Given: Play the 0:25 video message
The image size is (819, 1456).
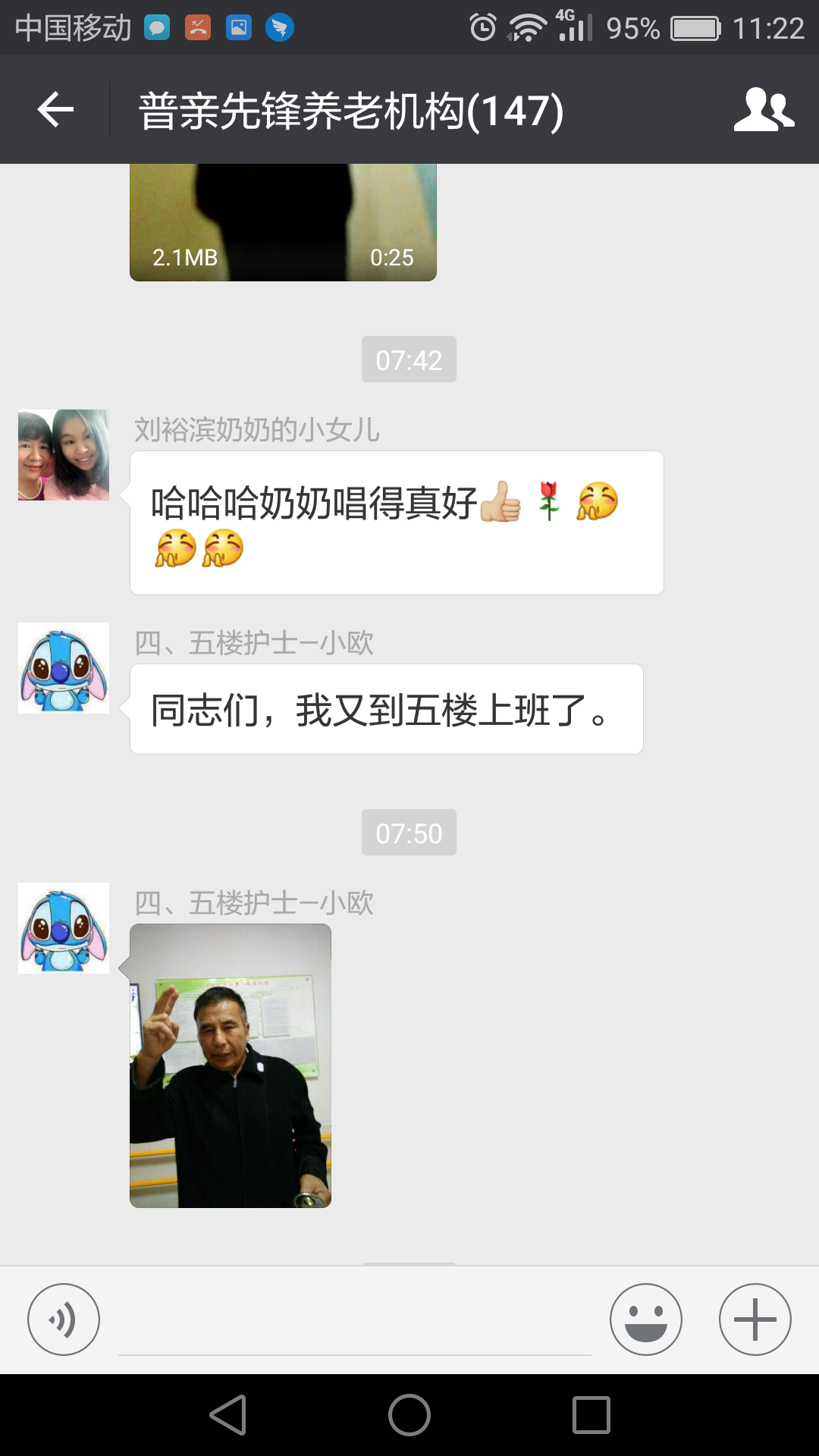Looking at the screenshot, I should [283, 222].
